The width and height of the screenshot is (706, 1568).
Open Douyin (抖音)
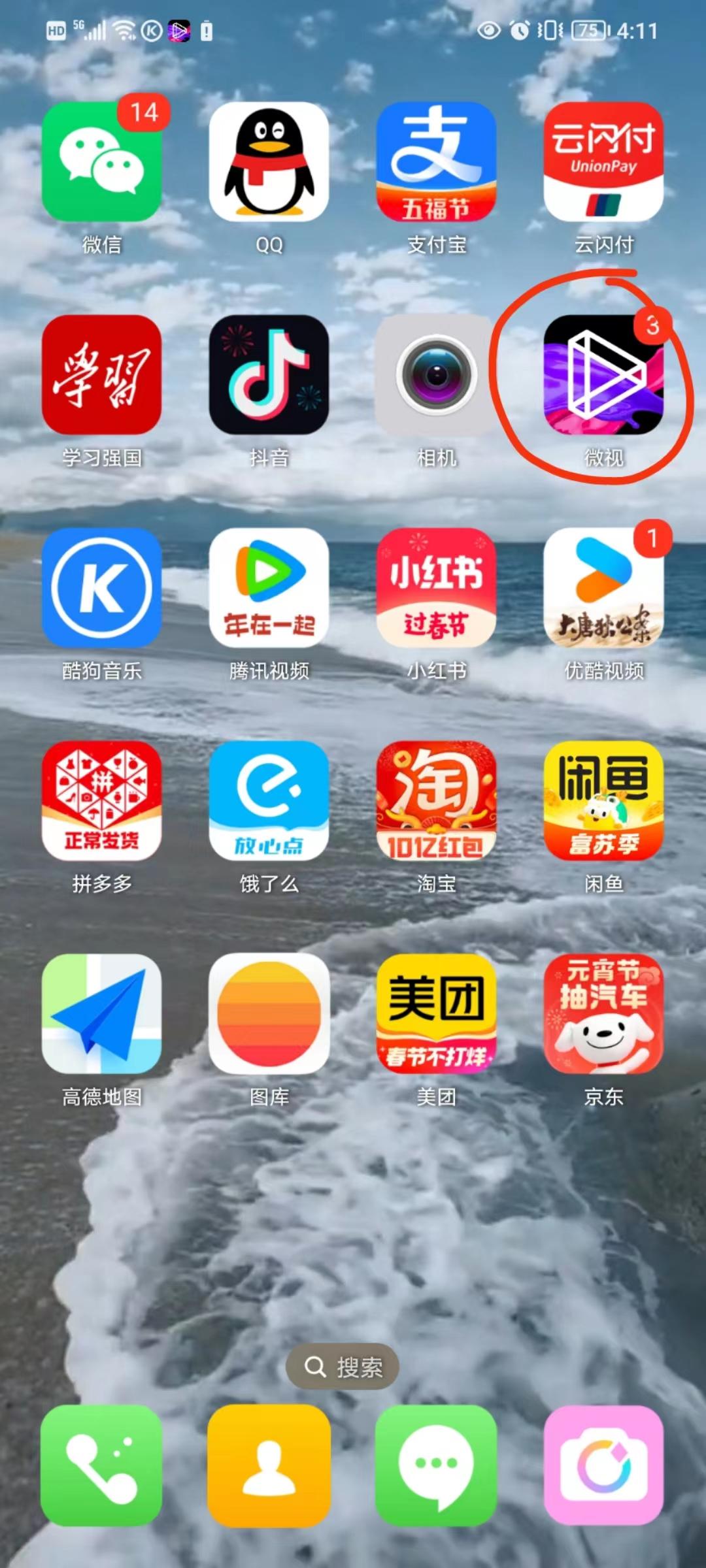pyautogui.click(x=269, y=374)
